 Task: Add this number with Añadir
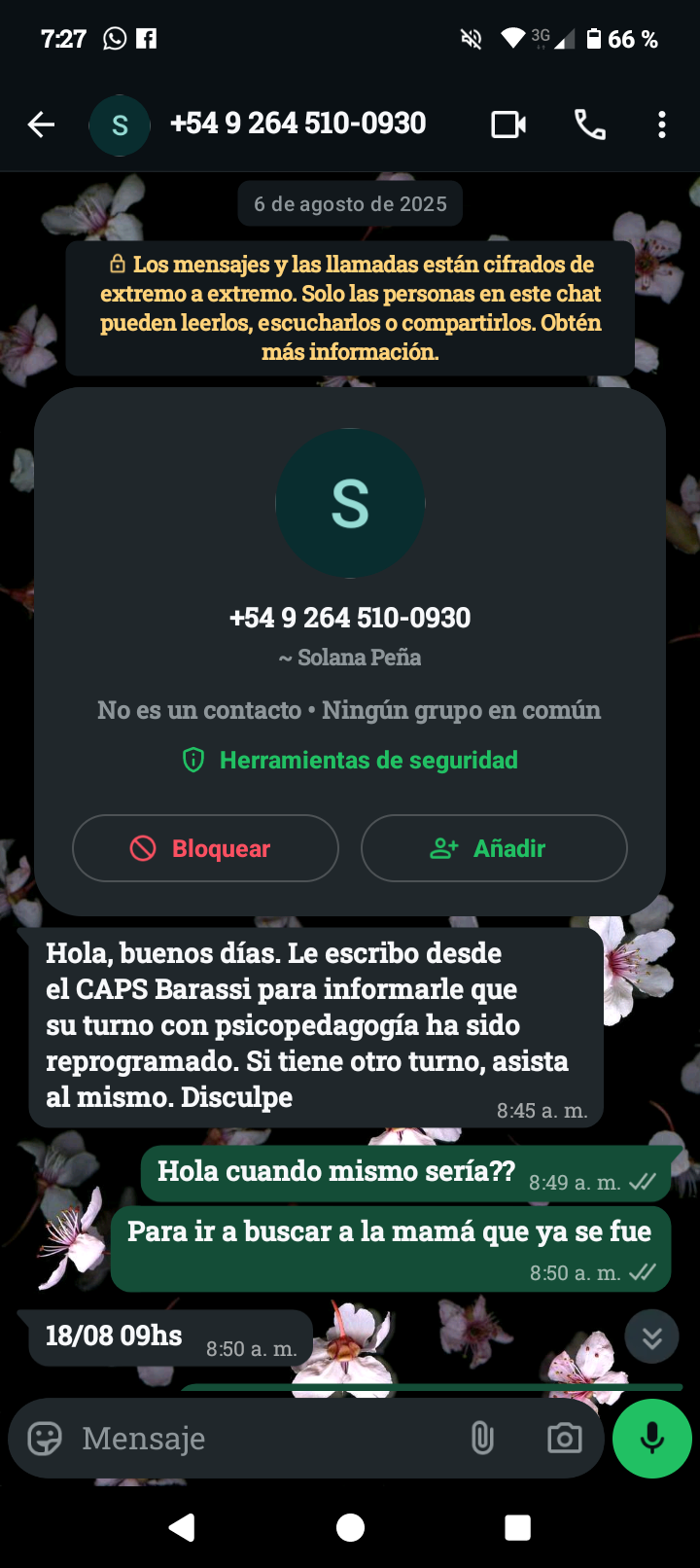pyautogui.click(x=494, y=848)
